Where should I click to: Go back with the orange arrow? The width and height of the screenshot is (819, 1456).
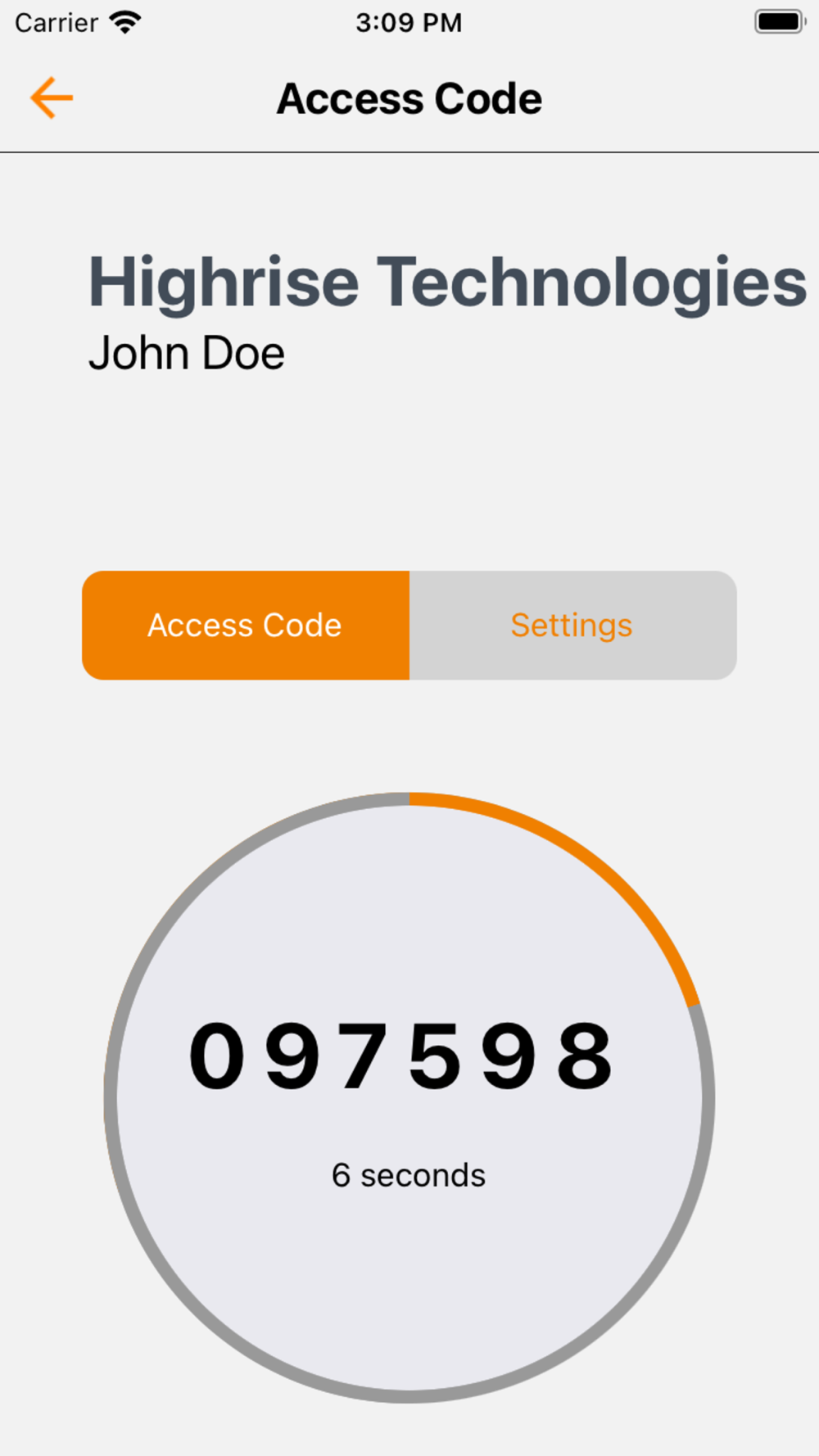pyautogui.click(x=52, y=98)
